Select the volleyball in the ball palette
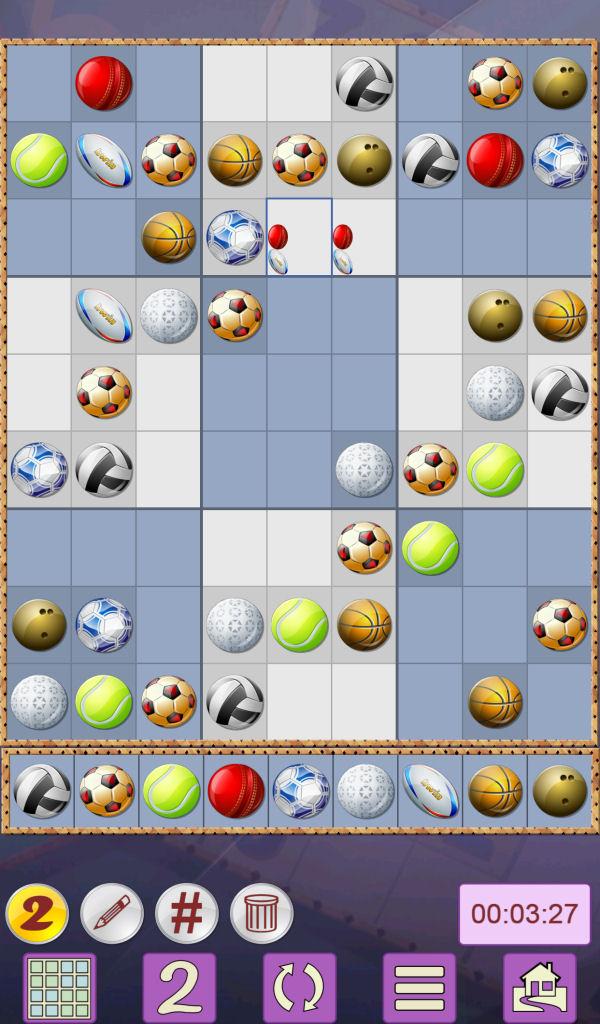The width and height of the screenshot is (600, 1024). [41, 791]
